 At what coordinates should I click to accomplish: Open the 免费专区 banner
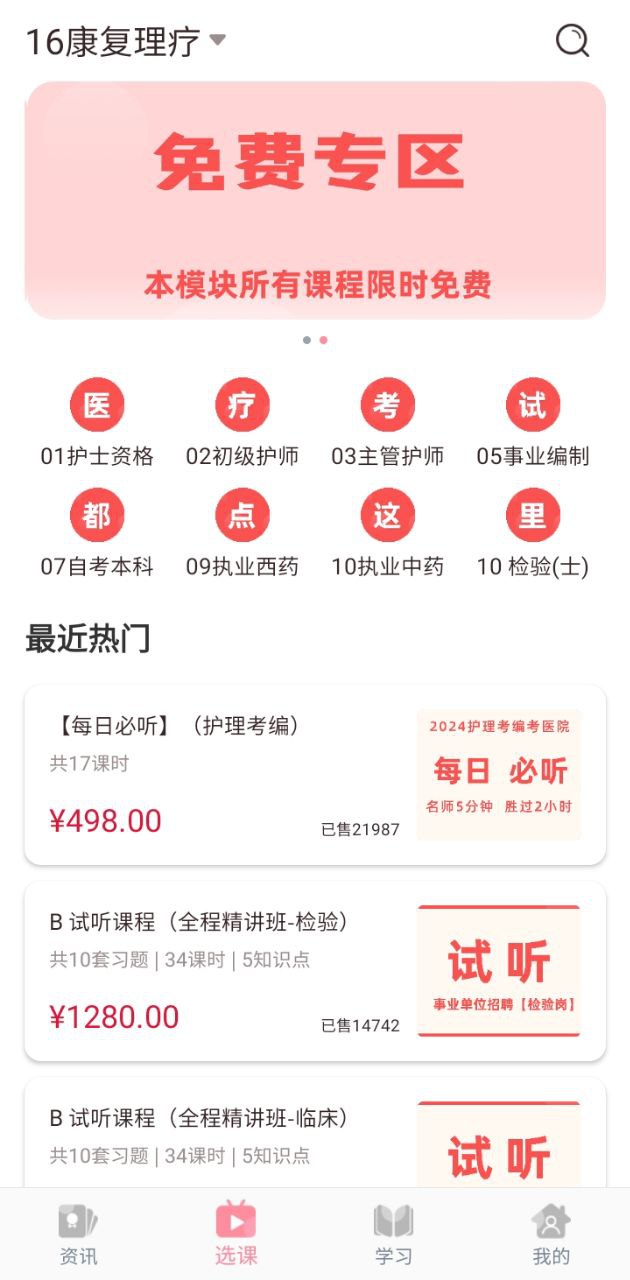315,200
